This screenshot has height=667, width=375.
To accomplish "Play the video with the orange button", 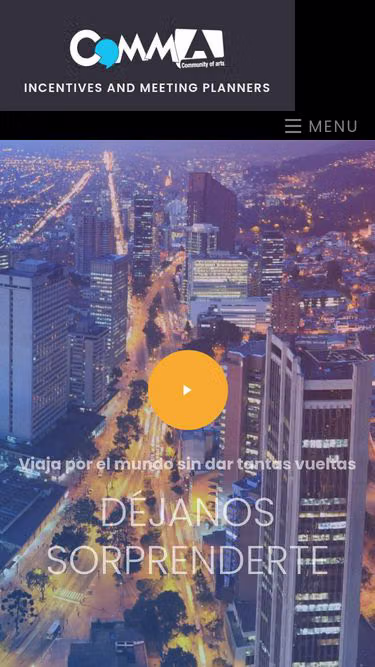I will point(188,390).
